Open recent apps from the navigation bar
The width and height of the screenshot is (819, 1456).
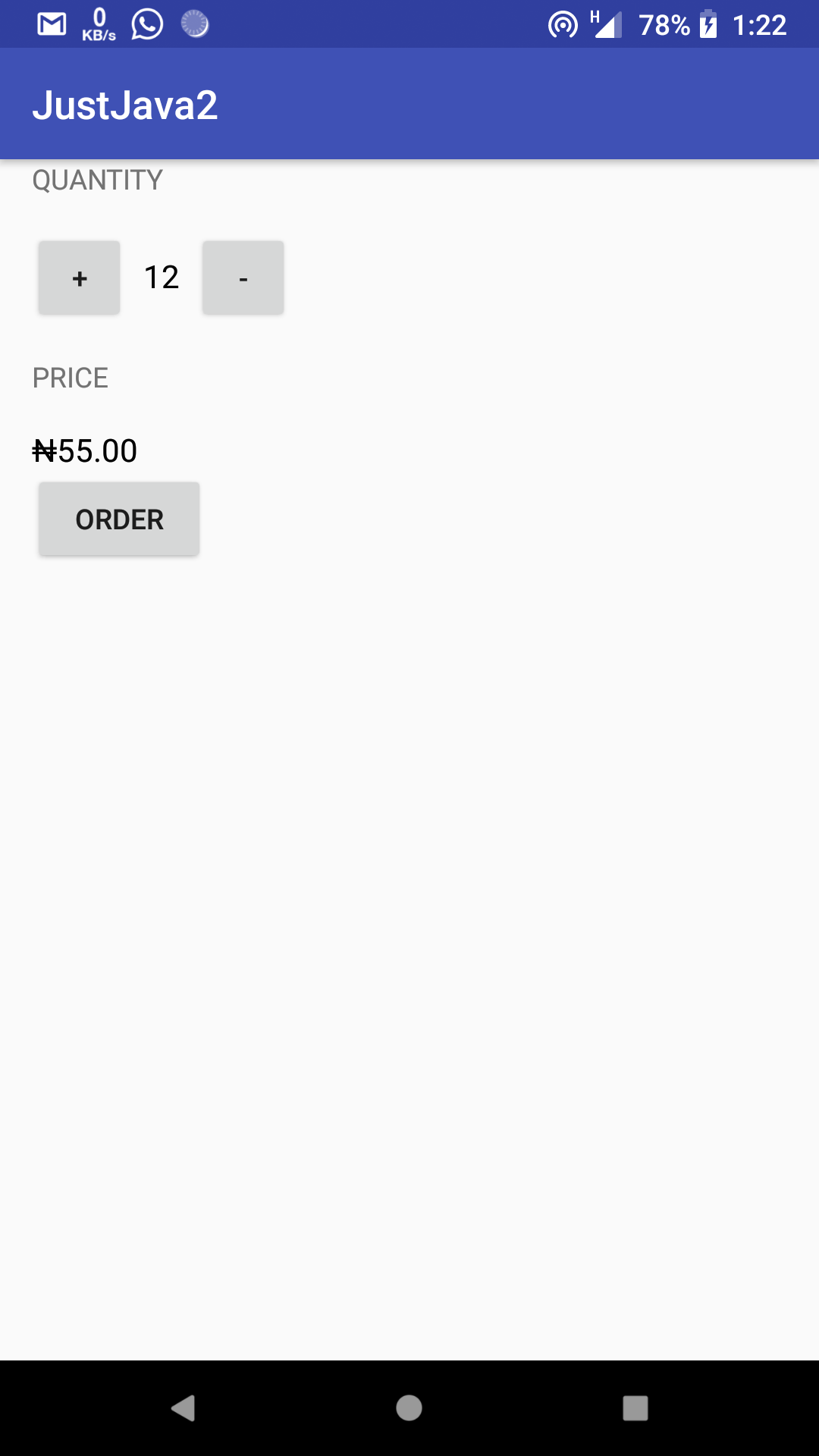coord(635,1408)
